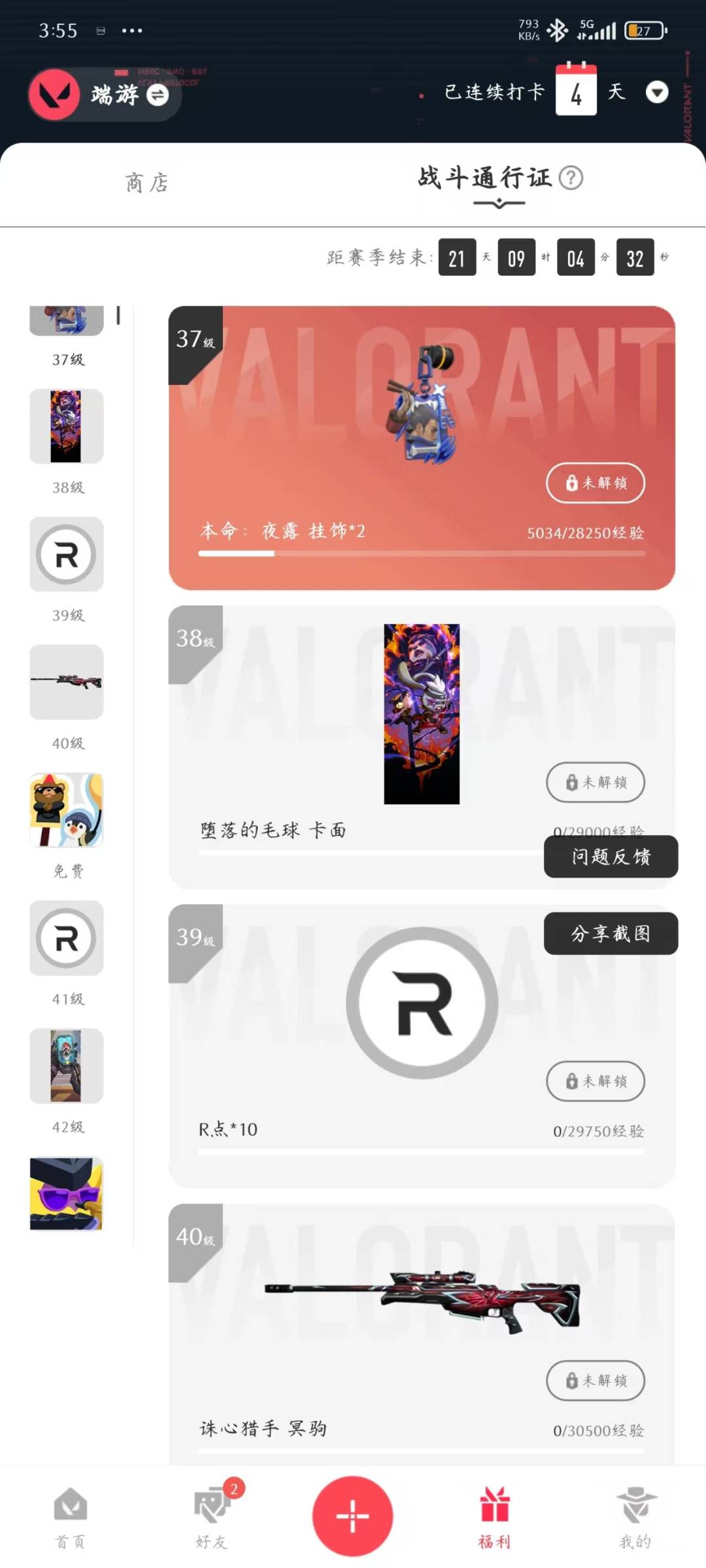
Task: Select the 免费 free reward thumbnail in sidebar
Action: point(66,810)
